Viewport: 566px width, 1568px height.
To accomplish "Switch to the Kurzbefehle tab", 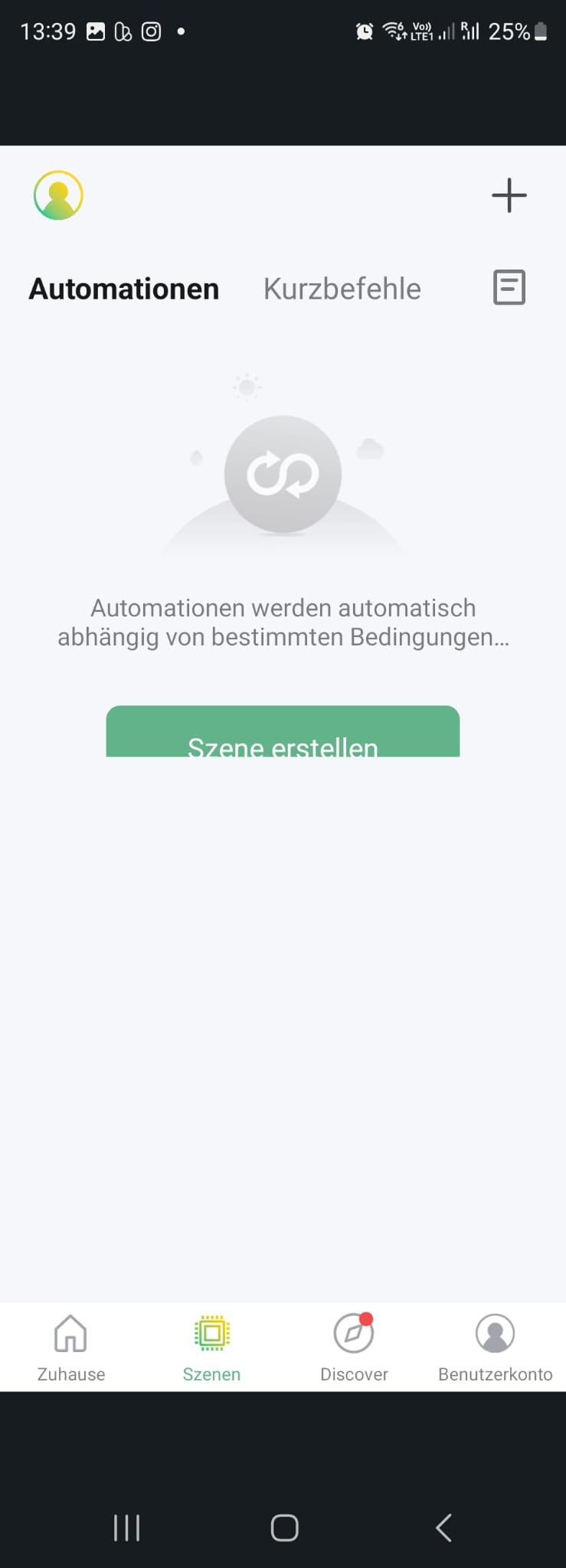I will point(342,289).
